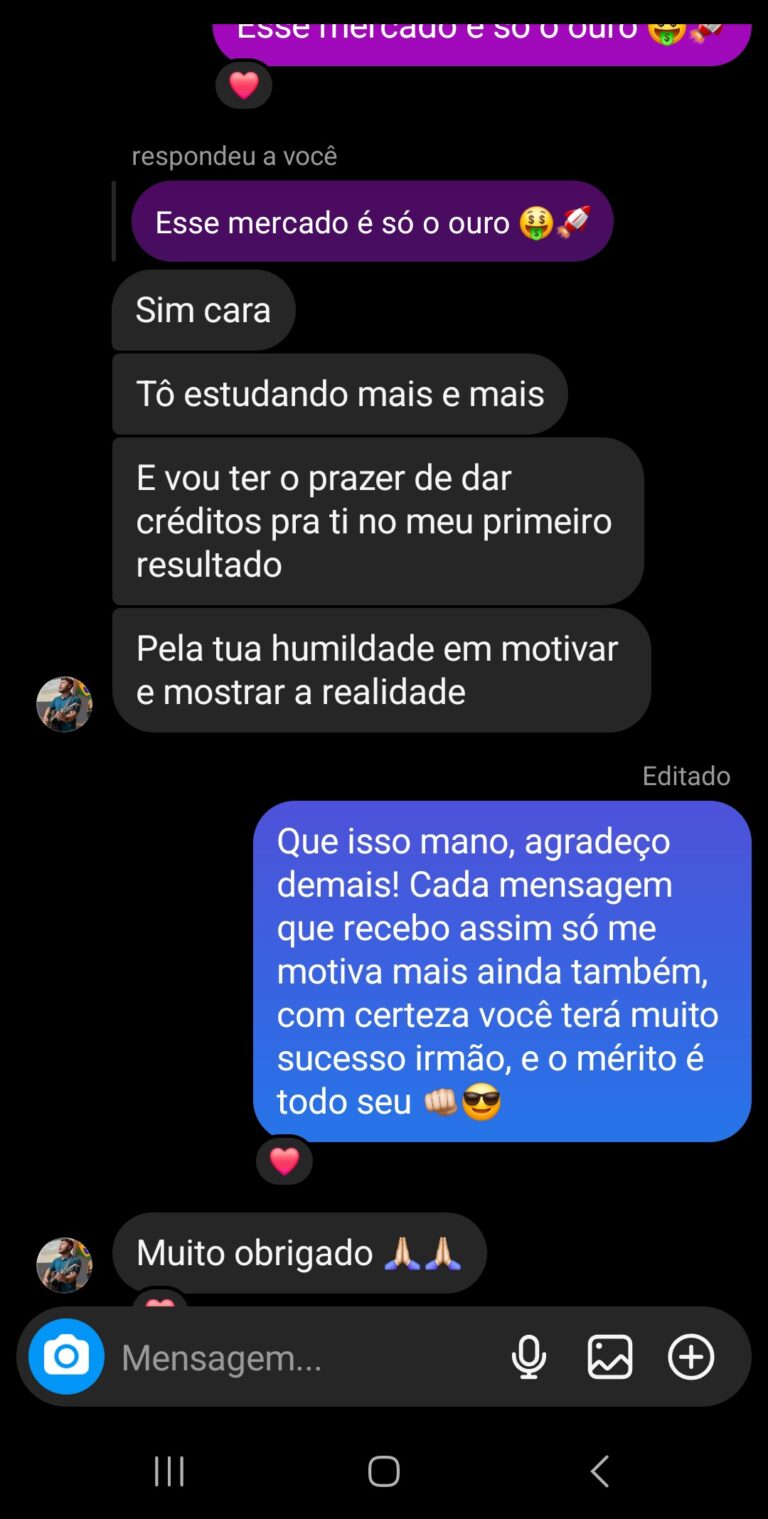
Task: Open the camera from message bar
Action: click(x=66, y=1357)
